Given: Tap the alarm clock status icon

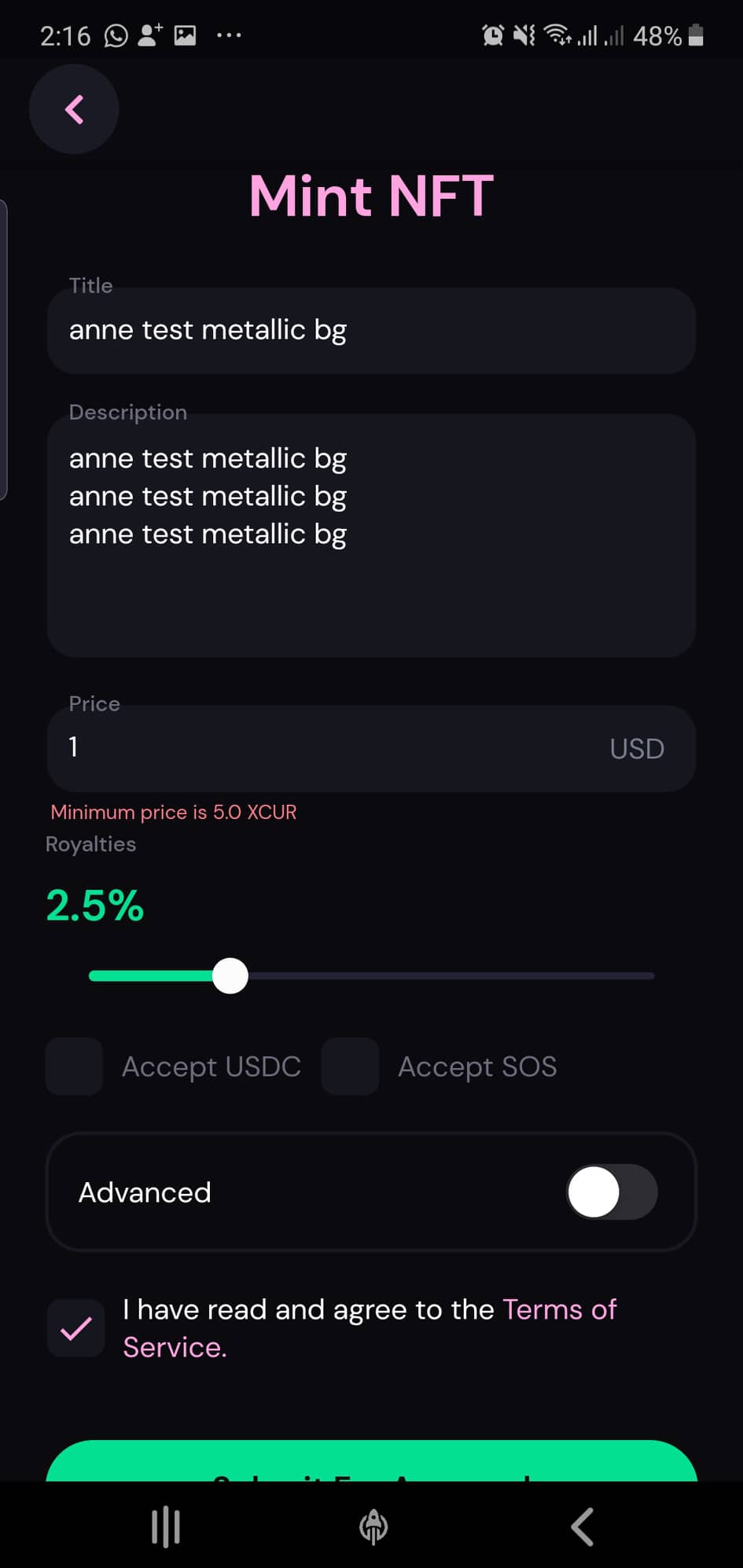Looking at the screenshot, I should coord(493,35).
